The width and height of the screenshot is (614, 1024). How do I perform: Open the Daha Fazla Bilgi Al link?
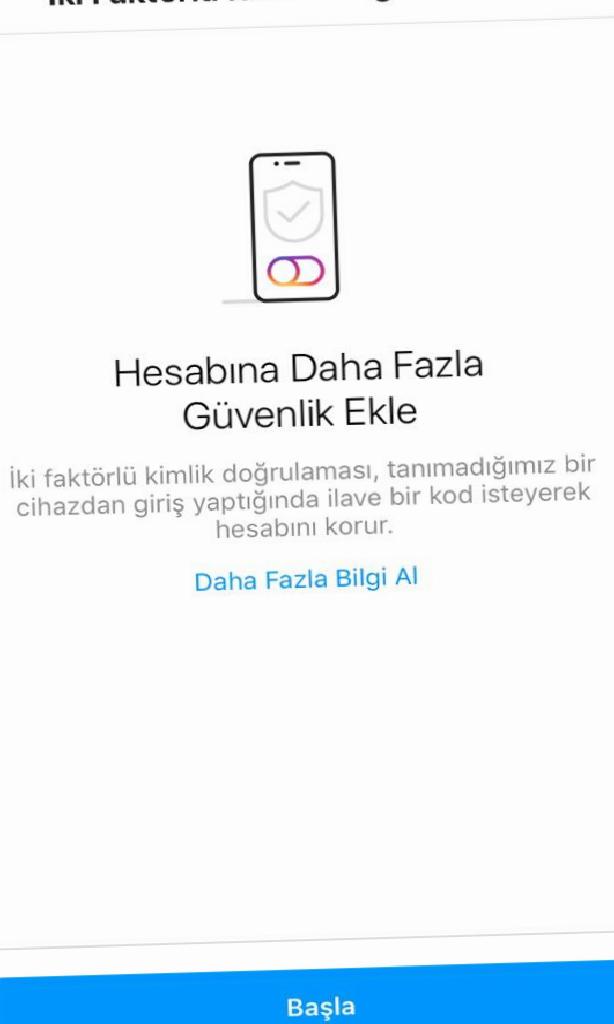pos(306,580)
